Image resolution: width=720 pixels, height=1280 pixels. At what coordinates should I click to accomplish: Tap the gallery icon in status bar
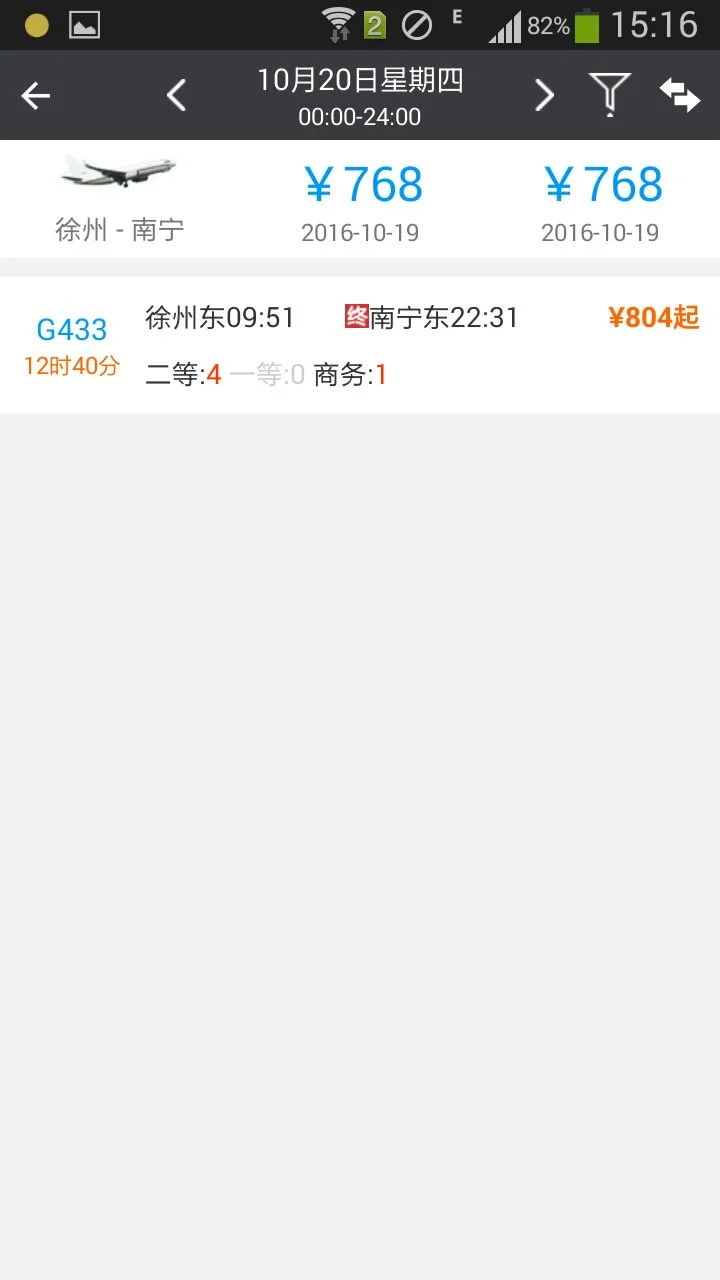tap(85, 24)
